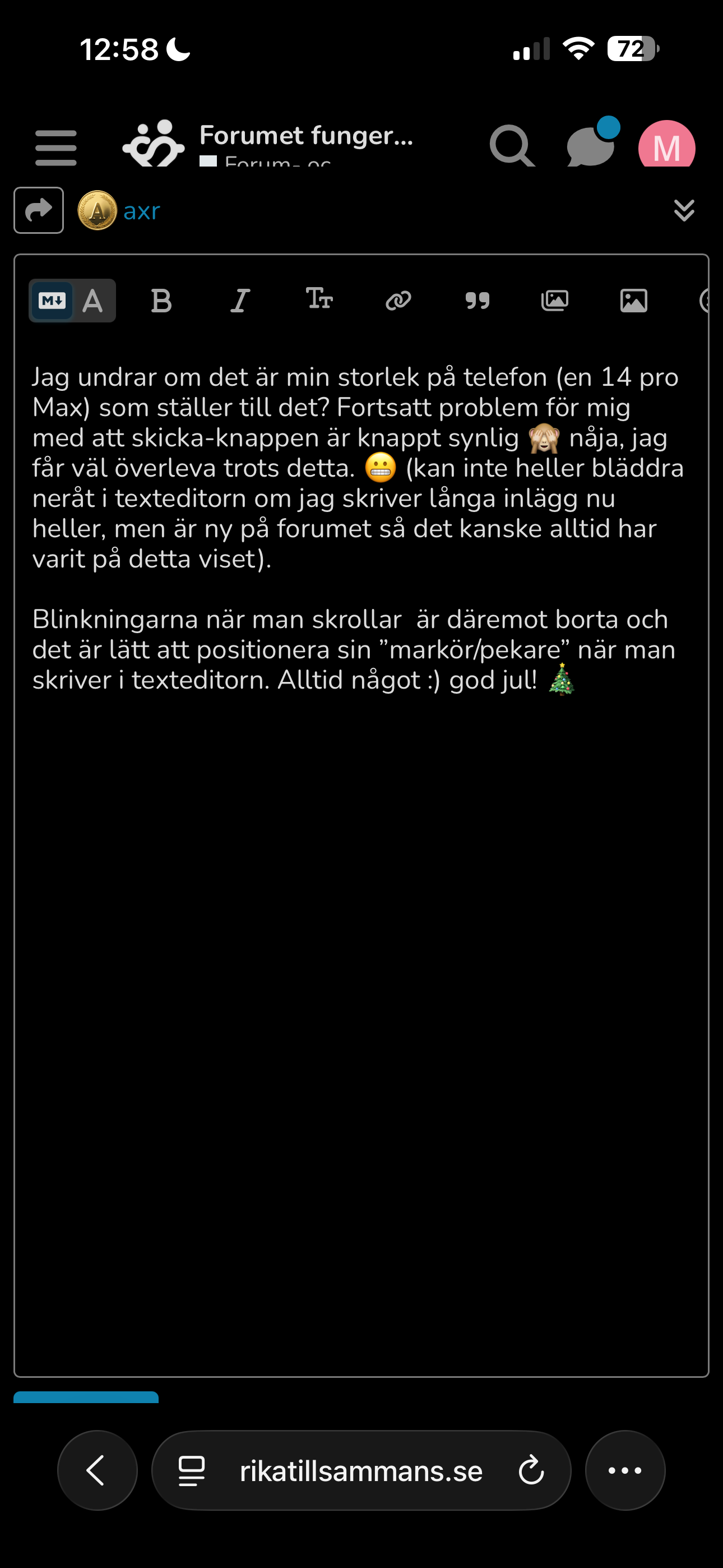Viewport: 723px width, 1568px height.
Task: Insert a blockquote
Action: pyautogui.click(x=477, y=301)
